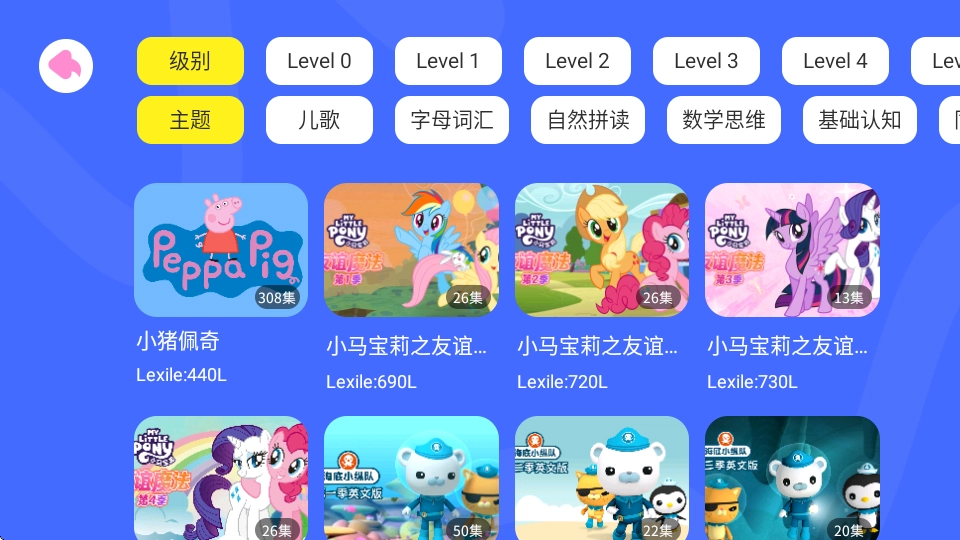Open the 小猪佩奇 Peppa Pig series
The height and width of the screenshot is (540, 960).
[x=221, y=250]
